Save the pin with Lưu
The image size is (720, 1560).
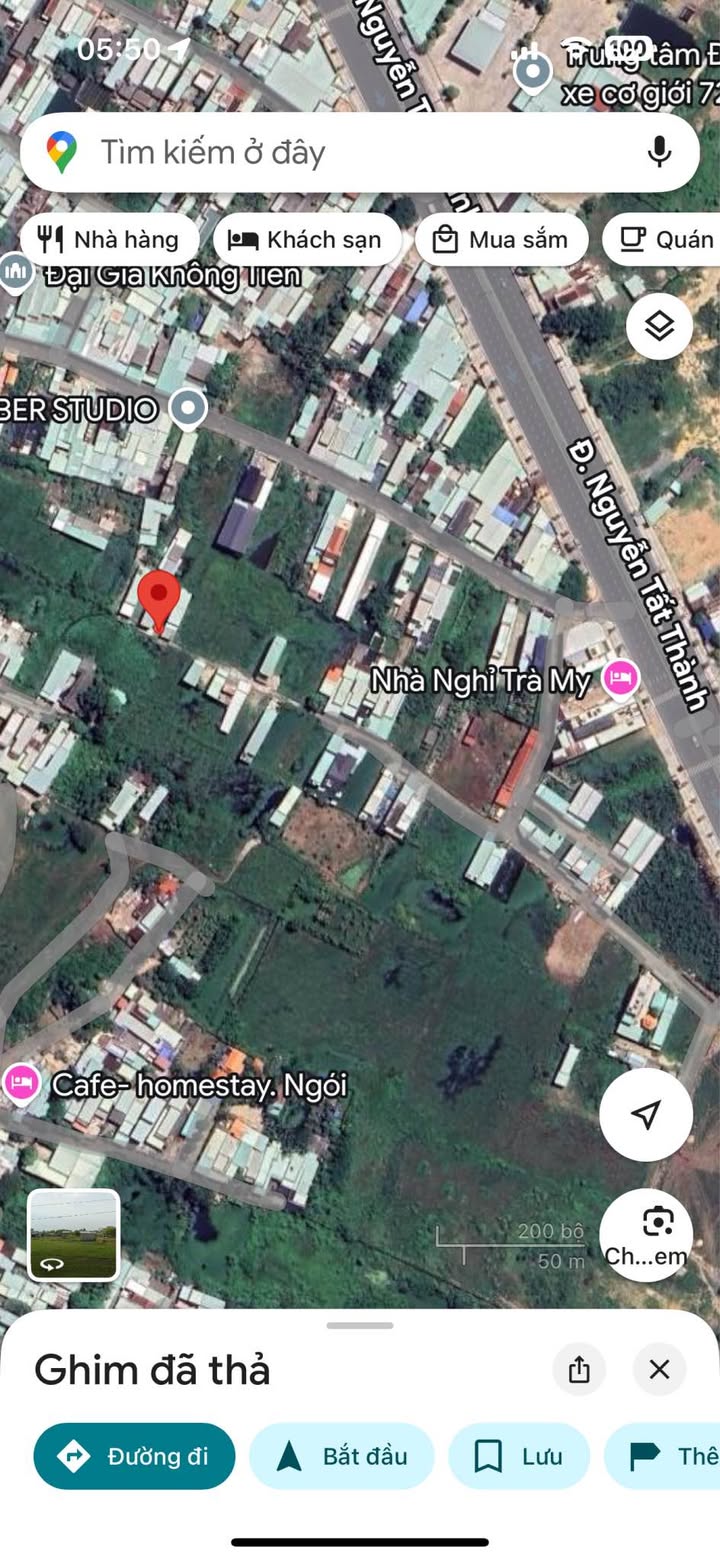point(519,1456)
